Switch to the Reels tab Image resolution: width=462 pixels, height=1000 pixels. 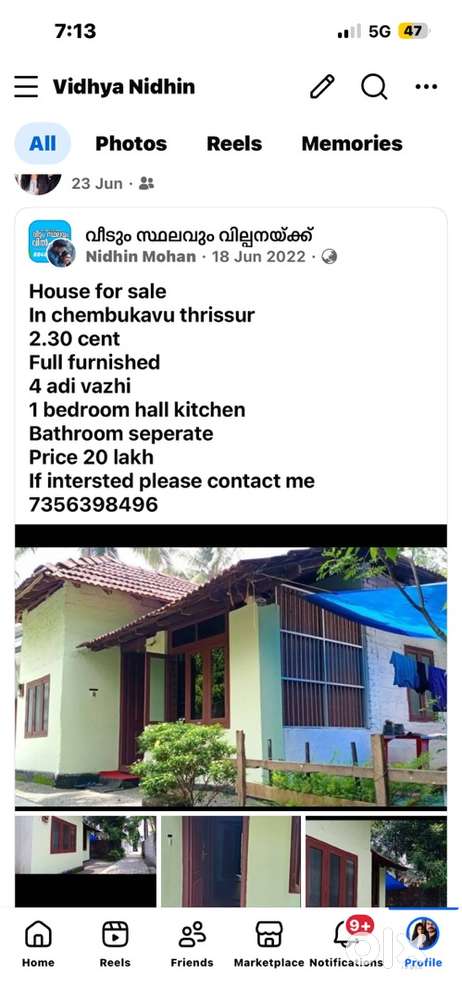click(234, 143)
